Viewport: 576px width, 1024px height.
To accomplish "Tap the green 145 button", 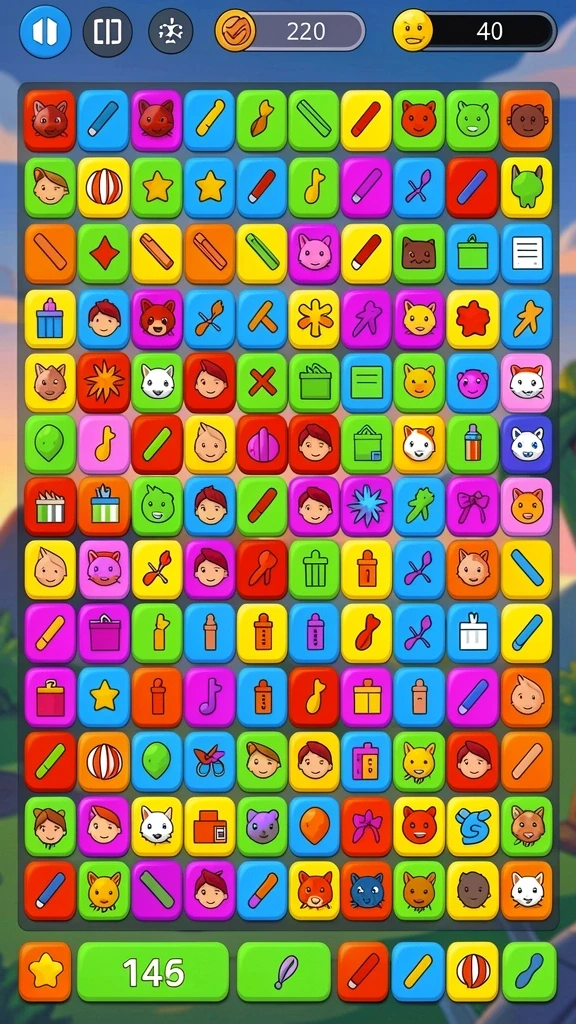I will [153, 972].
